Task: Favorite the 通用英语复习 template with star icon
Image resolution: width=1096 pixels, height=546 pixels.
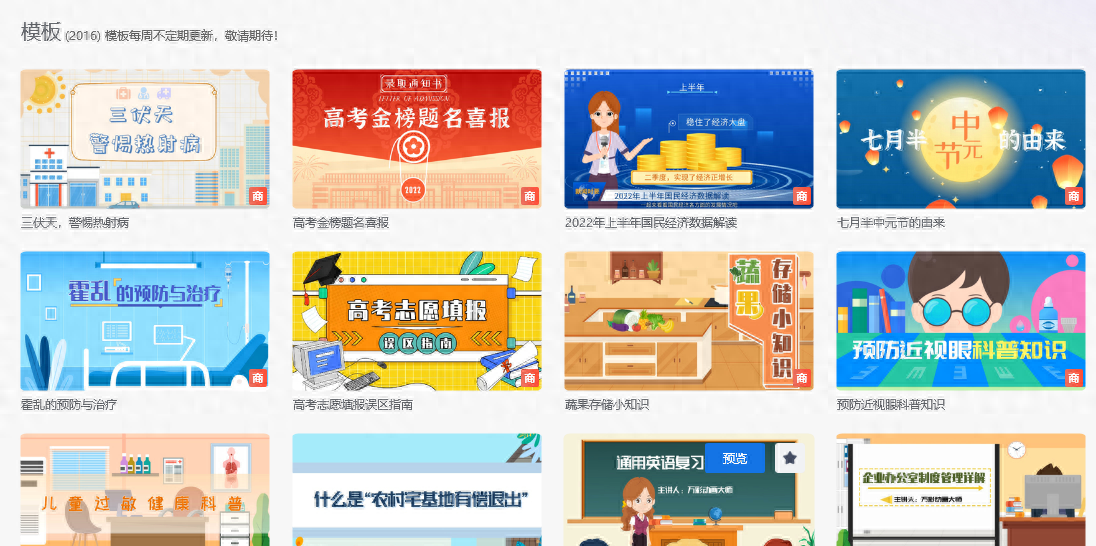Action: click(x=790, y=458)
